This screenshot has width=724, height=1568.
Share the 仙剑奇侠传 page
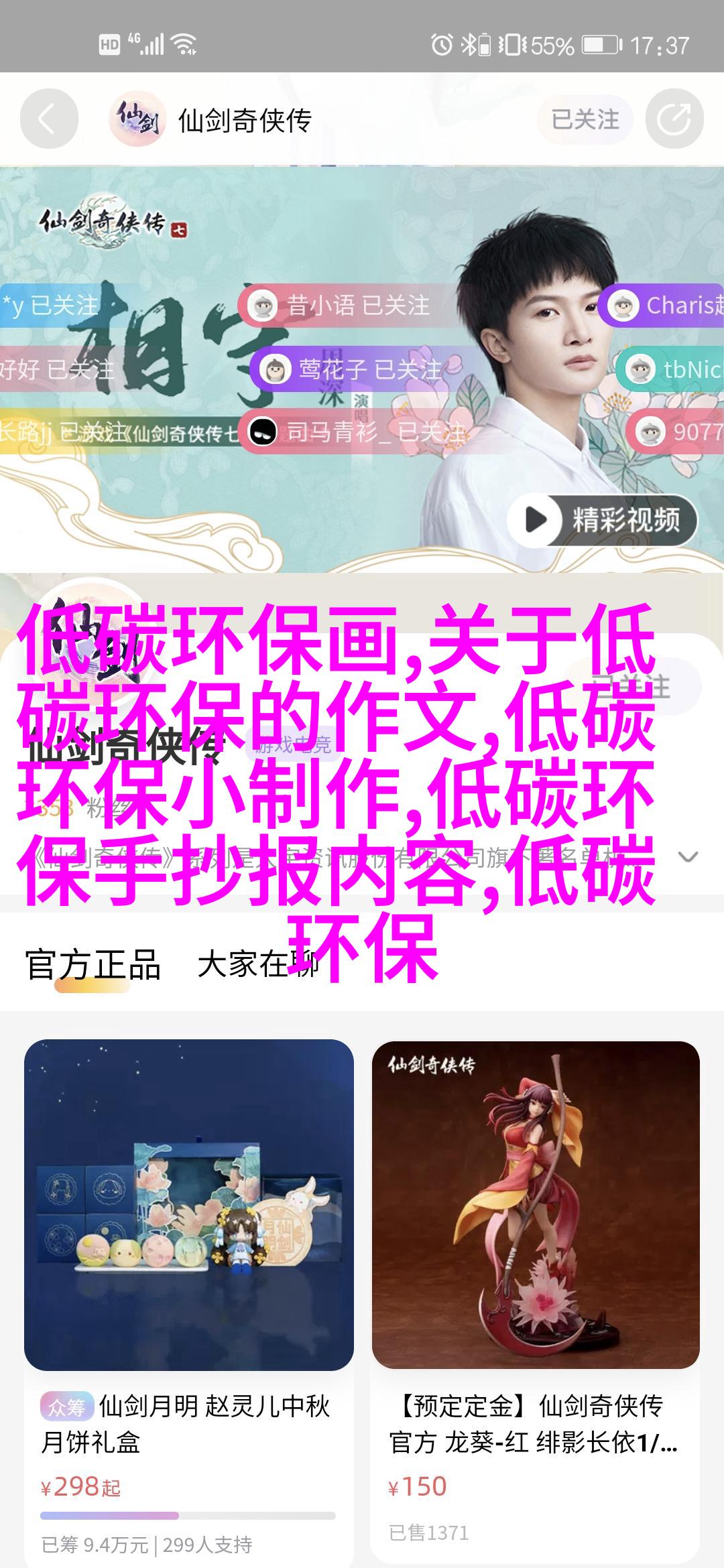(674, 120)
